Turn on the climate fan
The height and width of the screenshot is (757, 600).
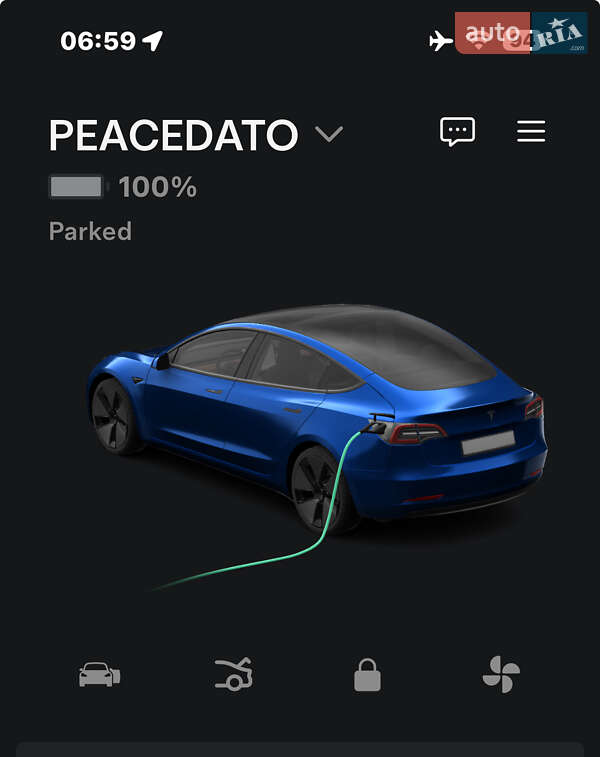pos(501,676)
